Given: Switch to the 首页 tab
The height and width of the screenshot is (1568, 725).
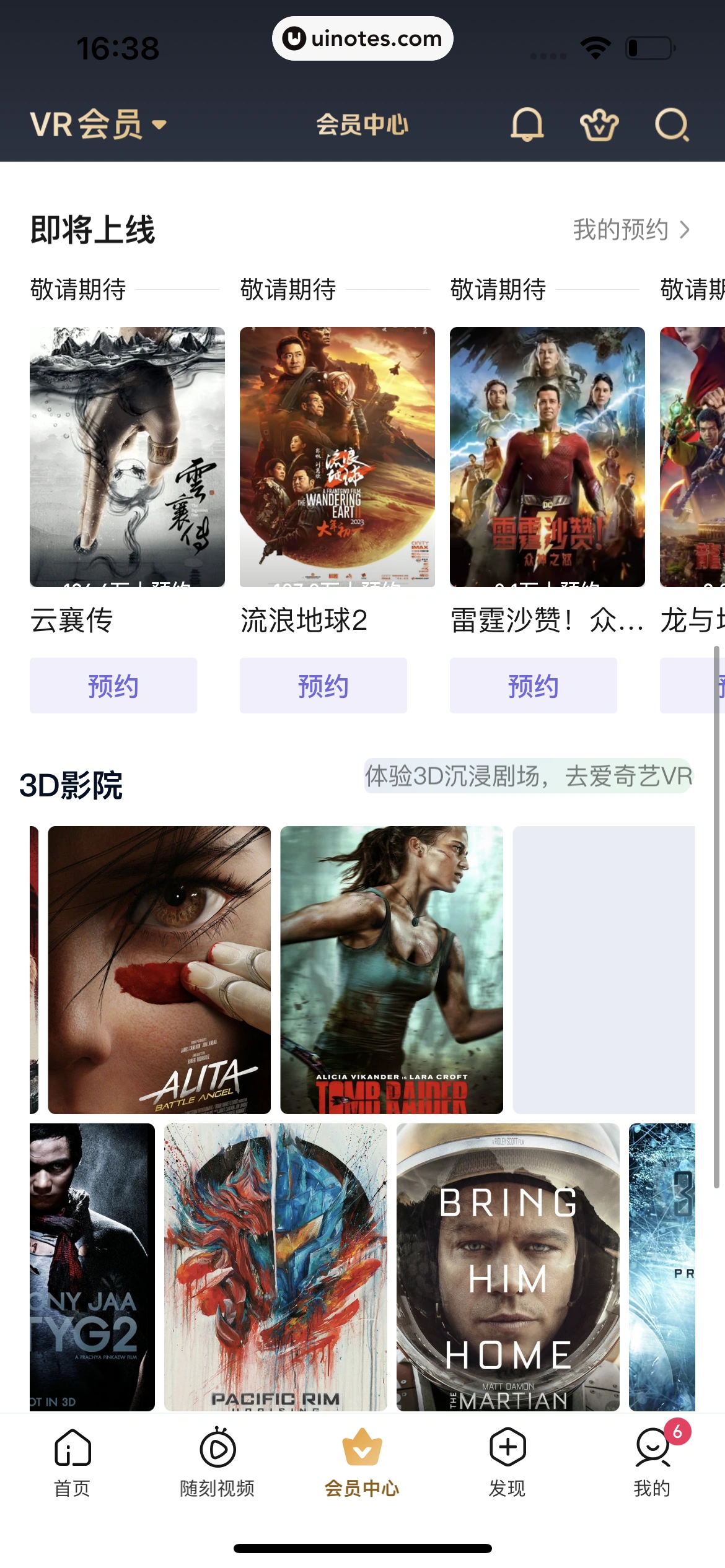Looking at the screenshot, I should coord(72,1461).
